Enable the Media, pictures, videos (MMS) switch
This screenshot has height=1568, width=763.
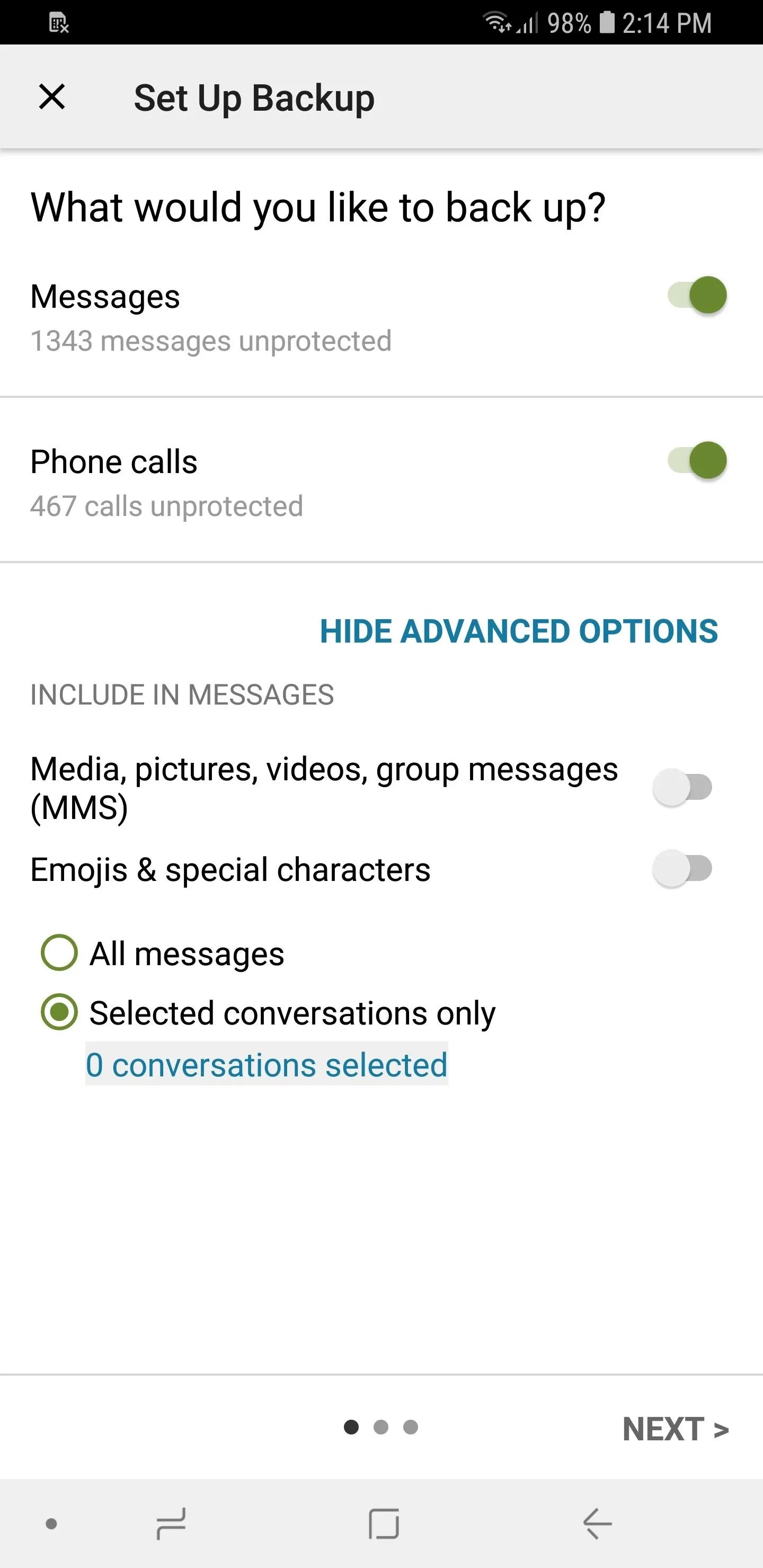682,787
